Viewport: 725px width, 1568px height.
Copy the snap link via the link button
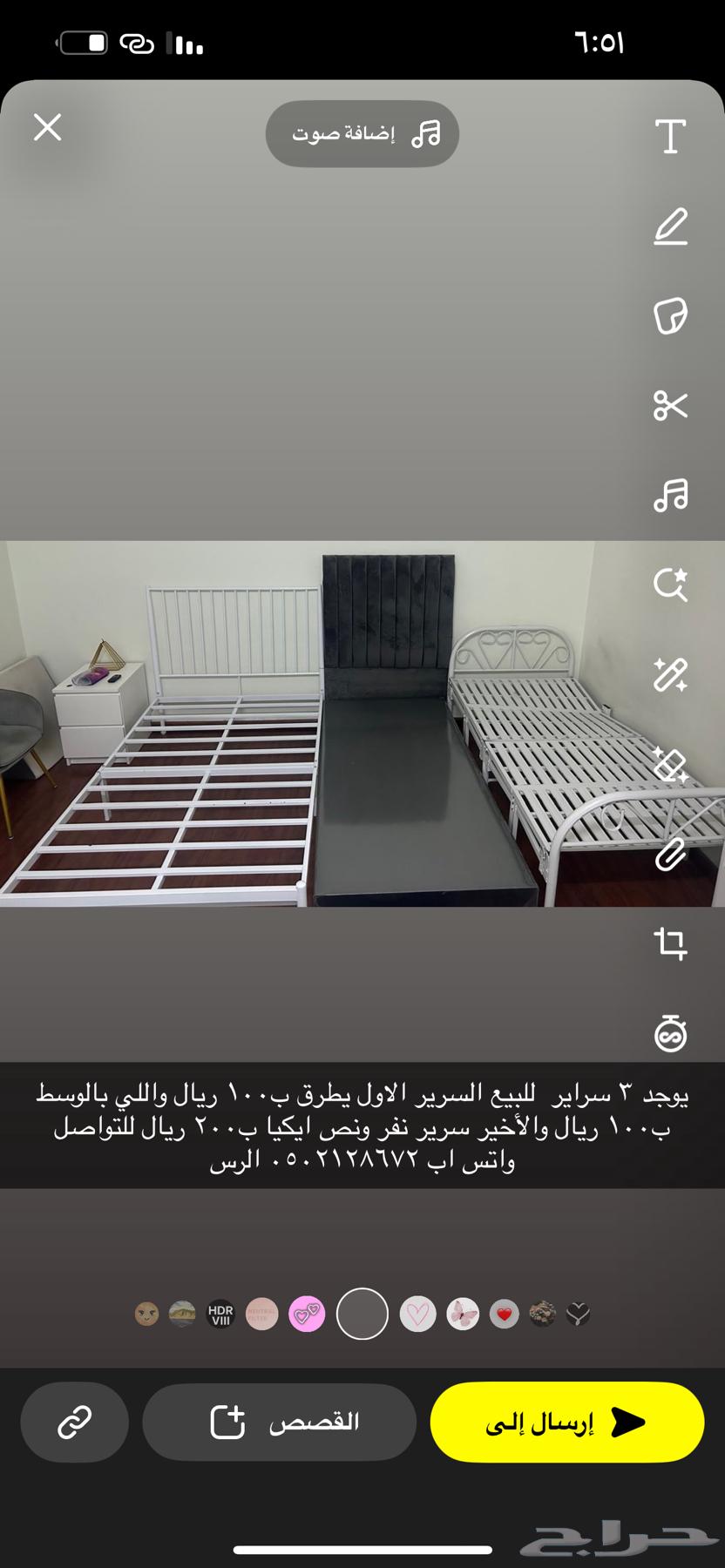click(74, 1422)
